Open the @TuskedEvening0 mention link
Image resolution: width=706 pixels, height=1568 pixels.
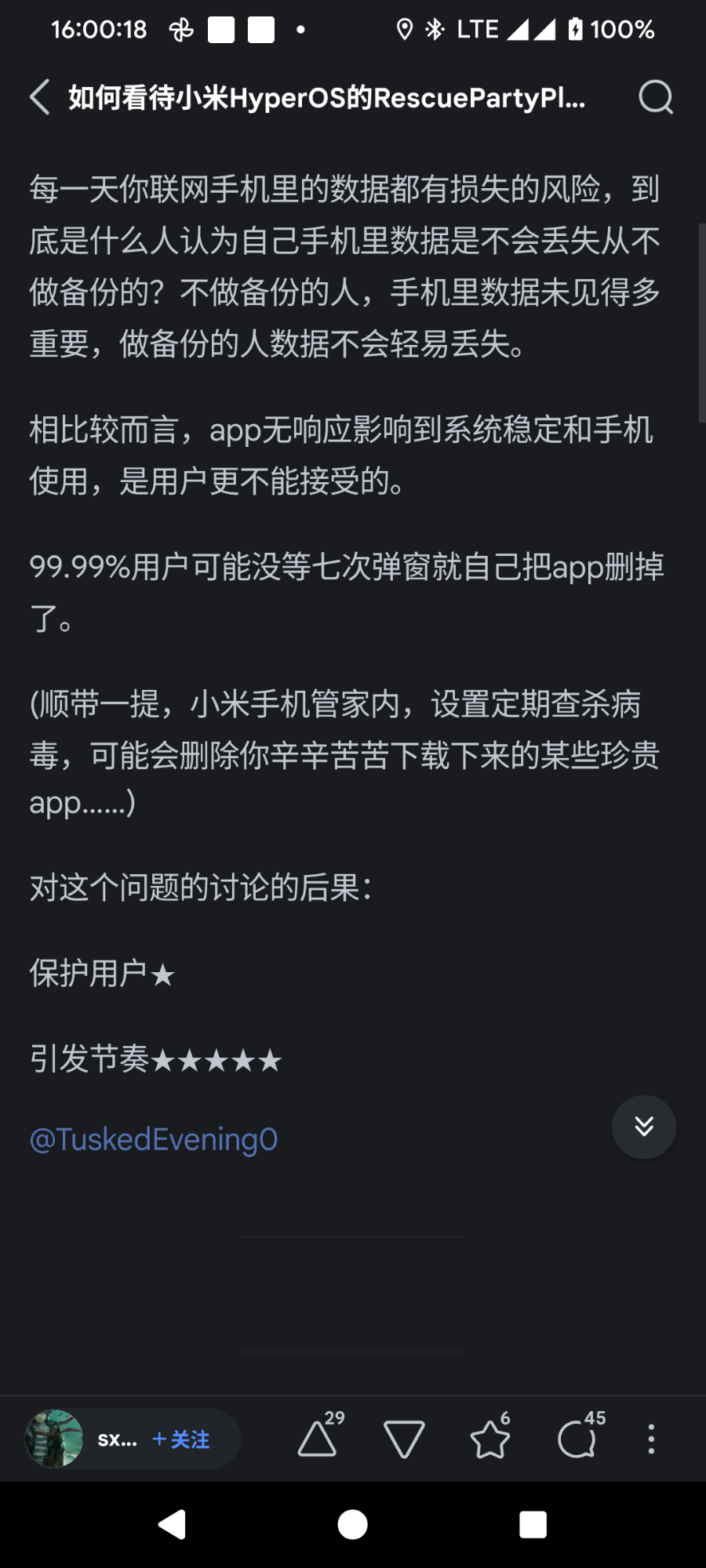tap(154, 1139)
